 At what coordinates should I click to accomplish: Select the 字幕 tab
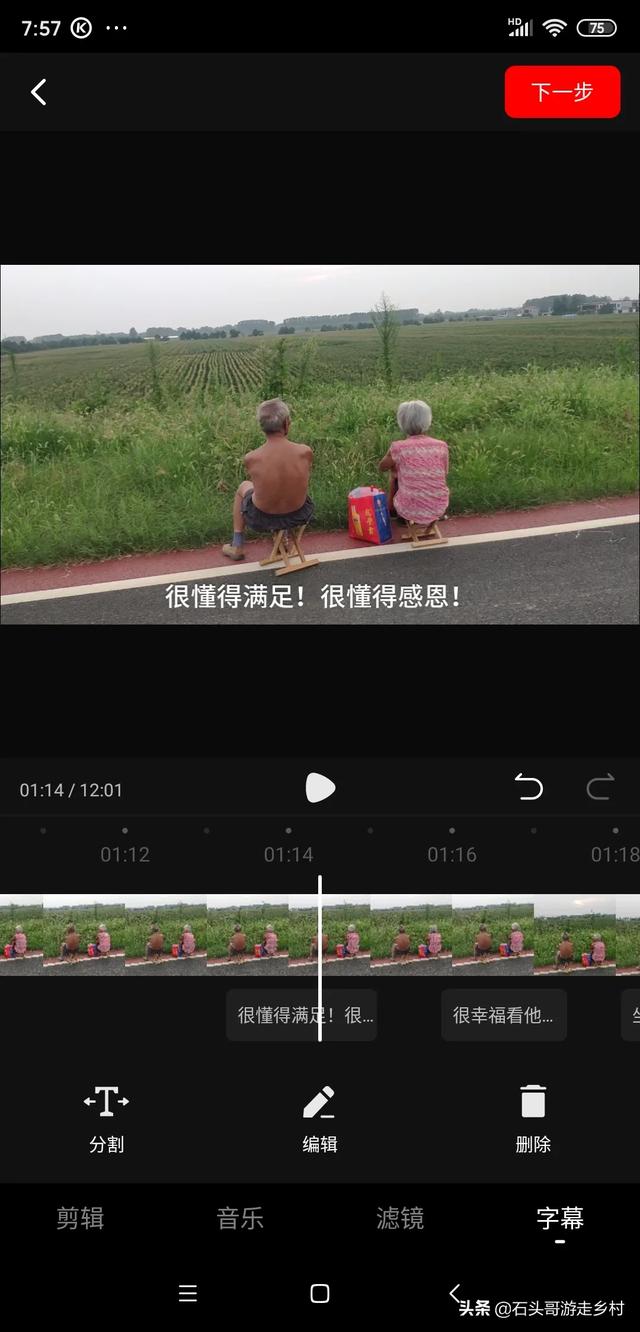pyautogui.click(x=560, y=1218)
